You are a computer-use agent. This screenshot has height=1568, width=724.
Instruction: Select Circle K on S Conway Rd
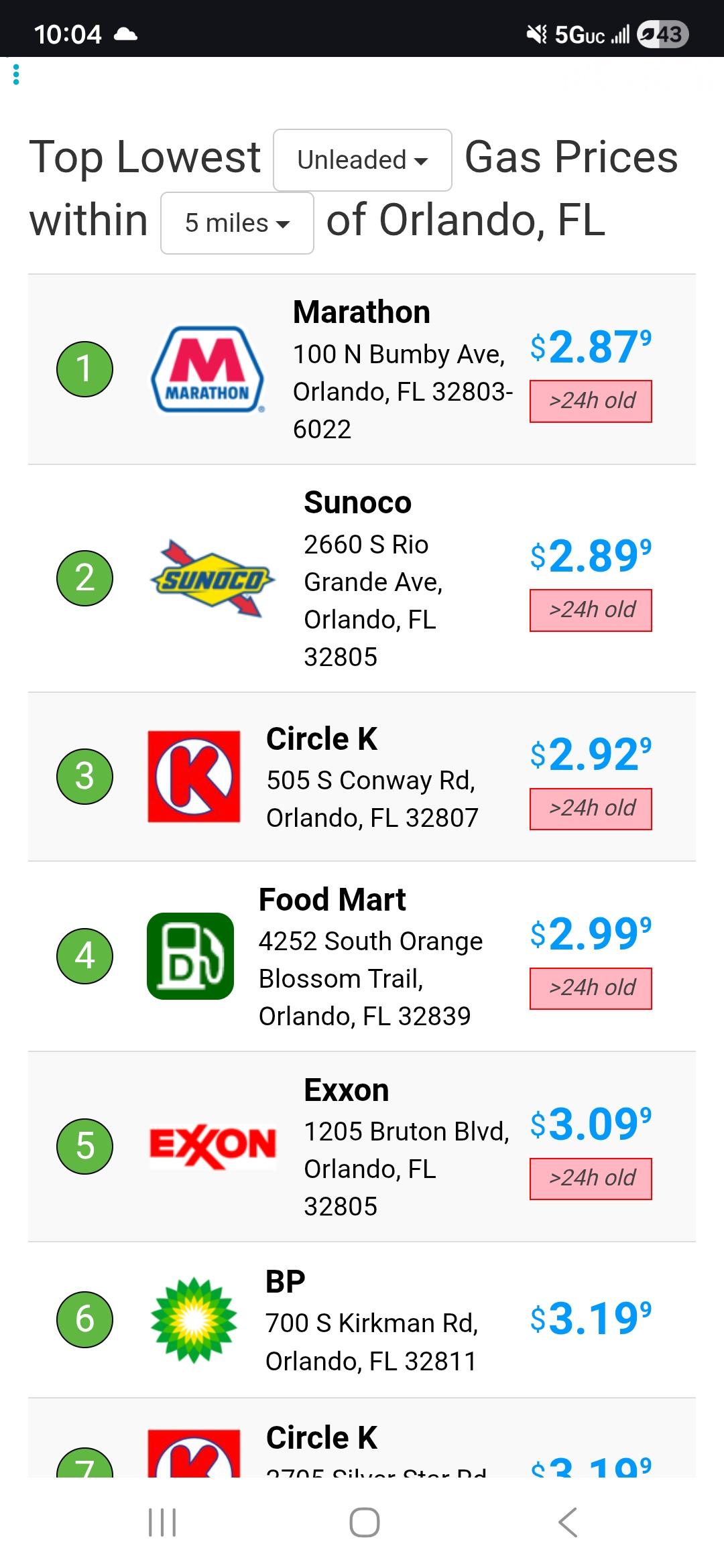point(322,740)
